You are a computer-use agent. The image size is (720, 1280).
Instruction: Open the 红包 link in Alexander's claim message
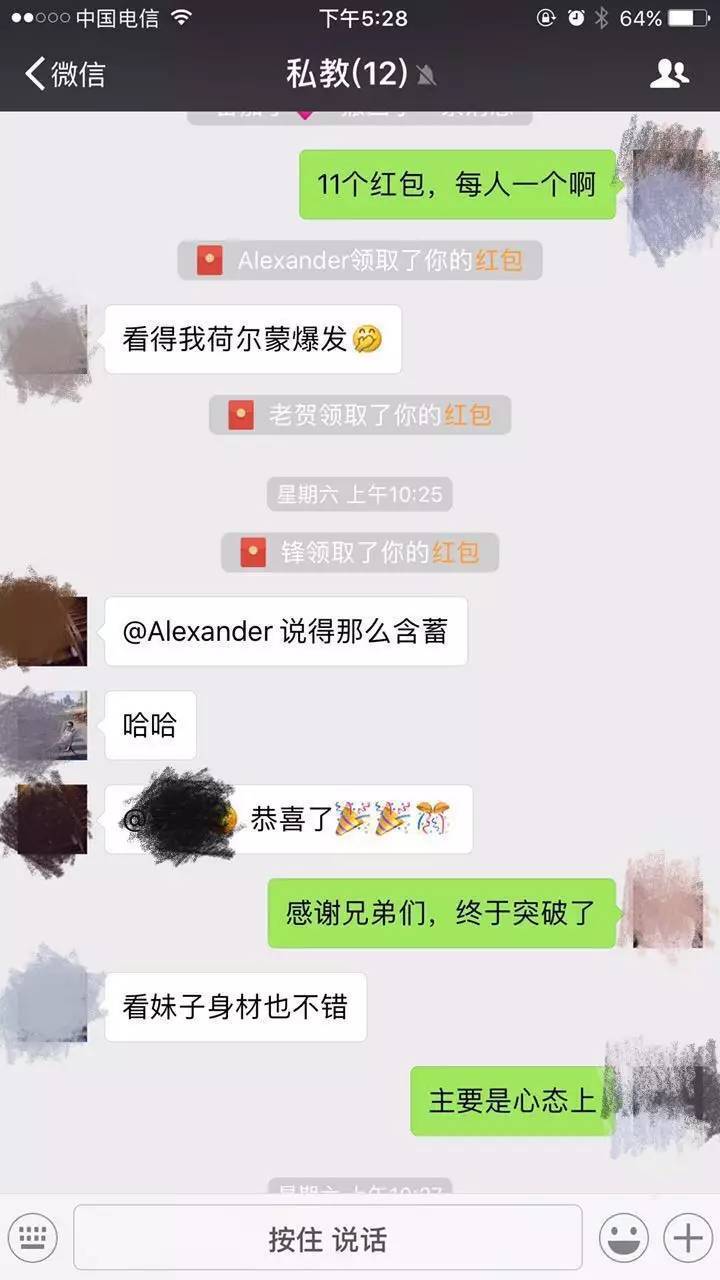(500, 260)
